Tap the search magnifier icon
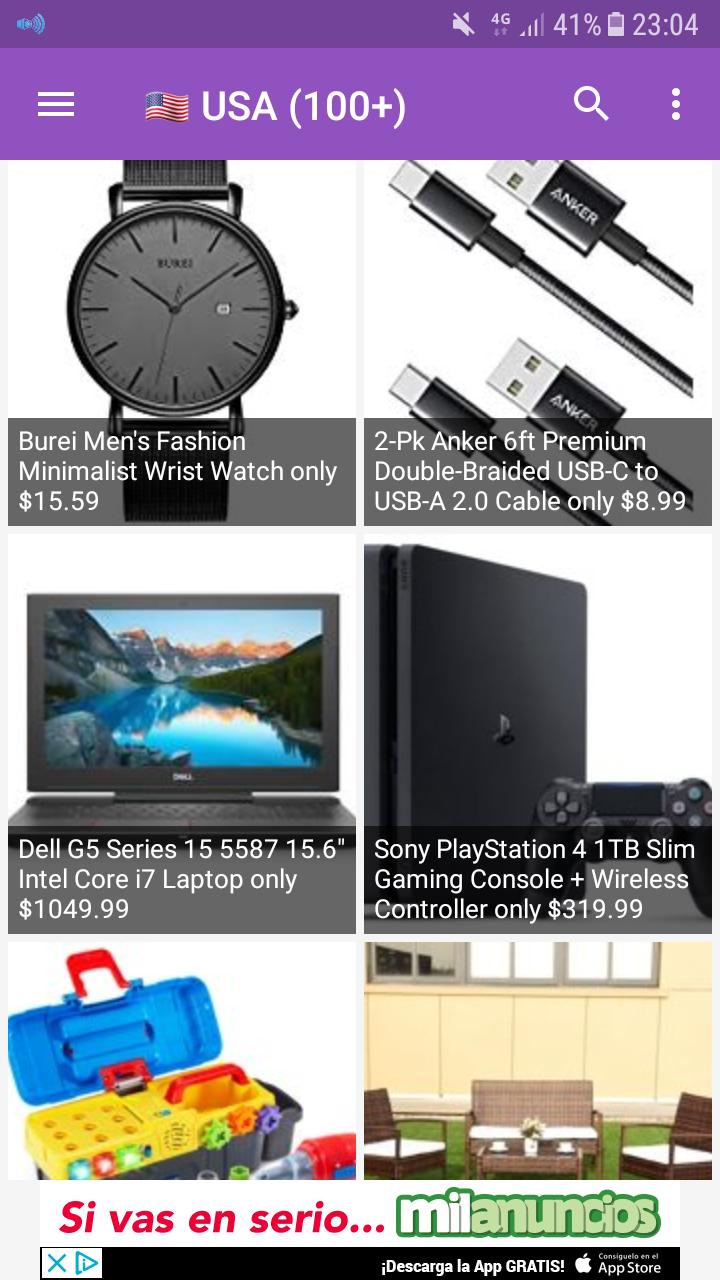Image resolution: width=720 pixels, height=1280 pixels. pyautogui.click(x=592, y=104)
